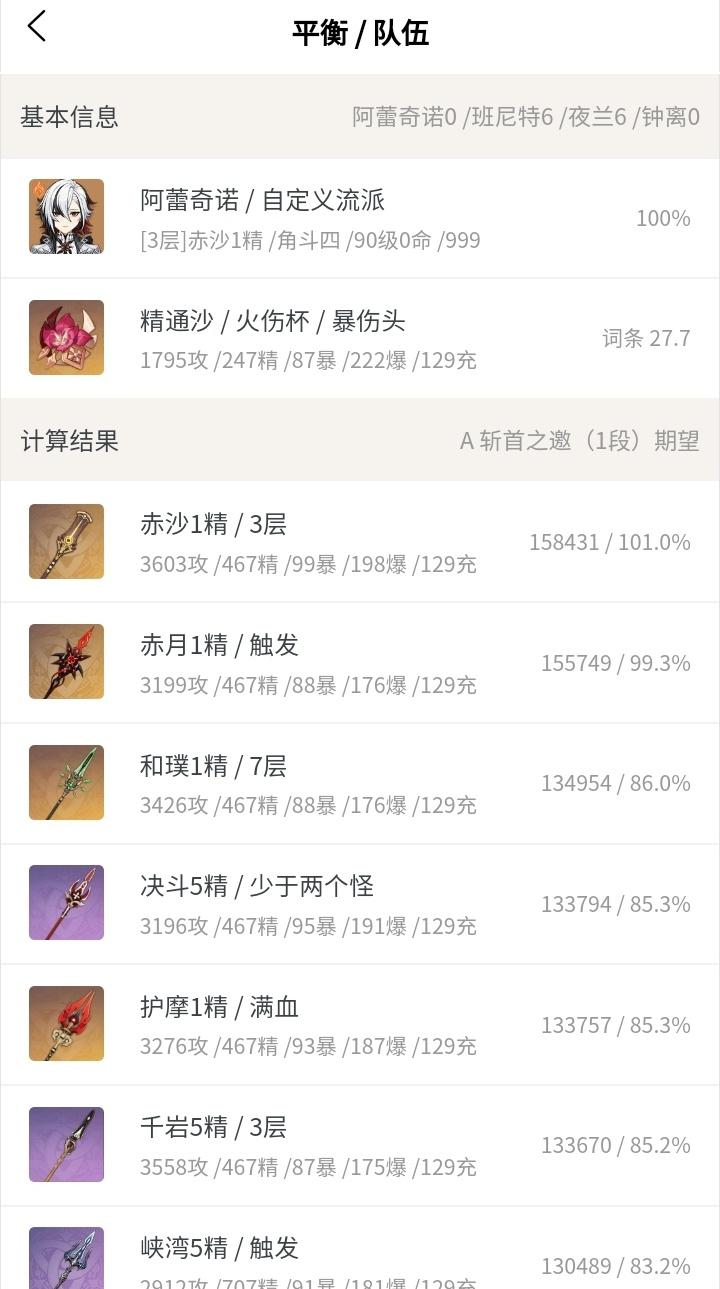Choose the 决斗5精 / 少于两个怪 weapon row
Viewport: 720px width, 1289px height.
[x=360, y=904]
